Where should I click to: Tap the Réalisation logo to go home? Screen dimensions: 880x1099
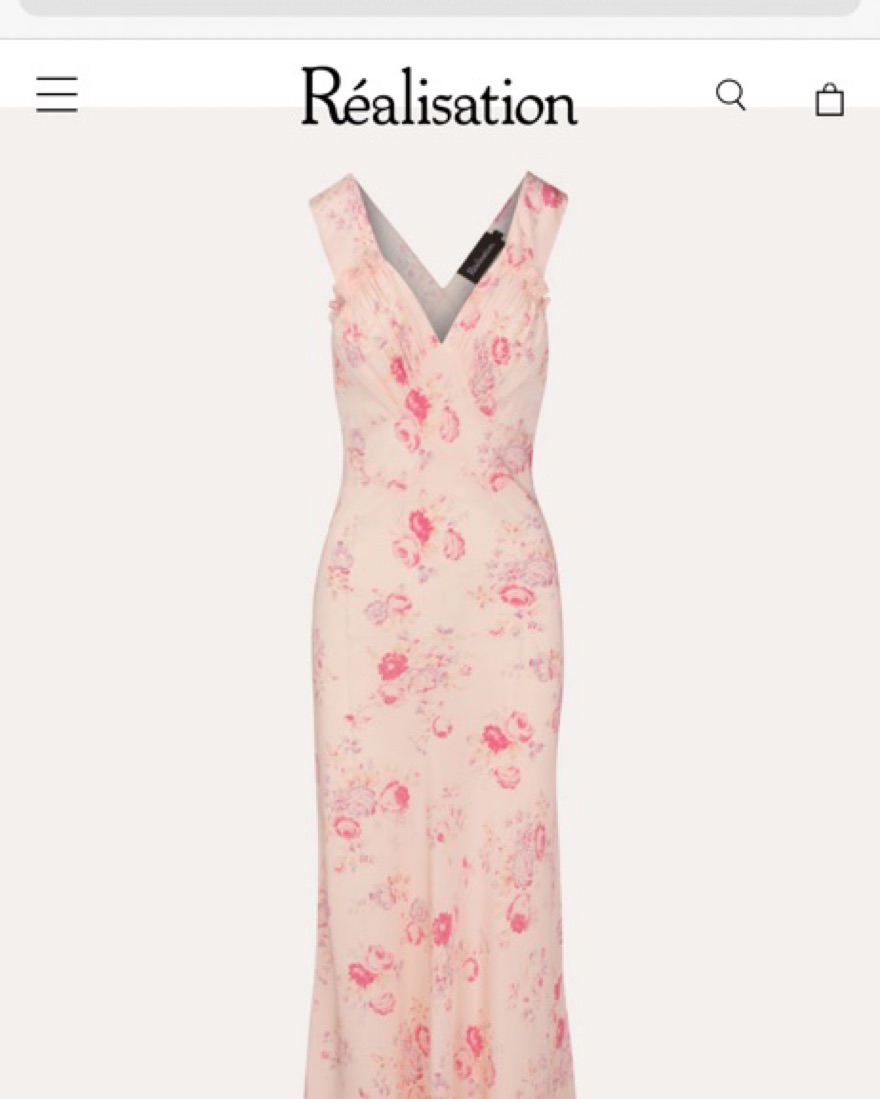click(439, 97)
